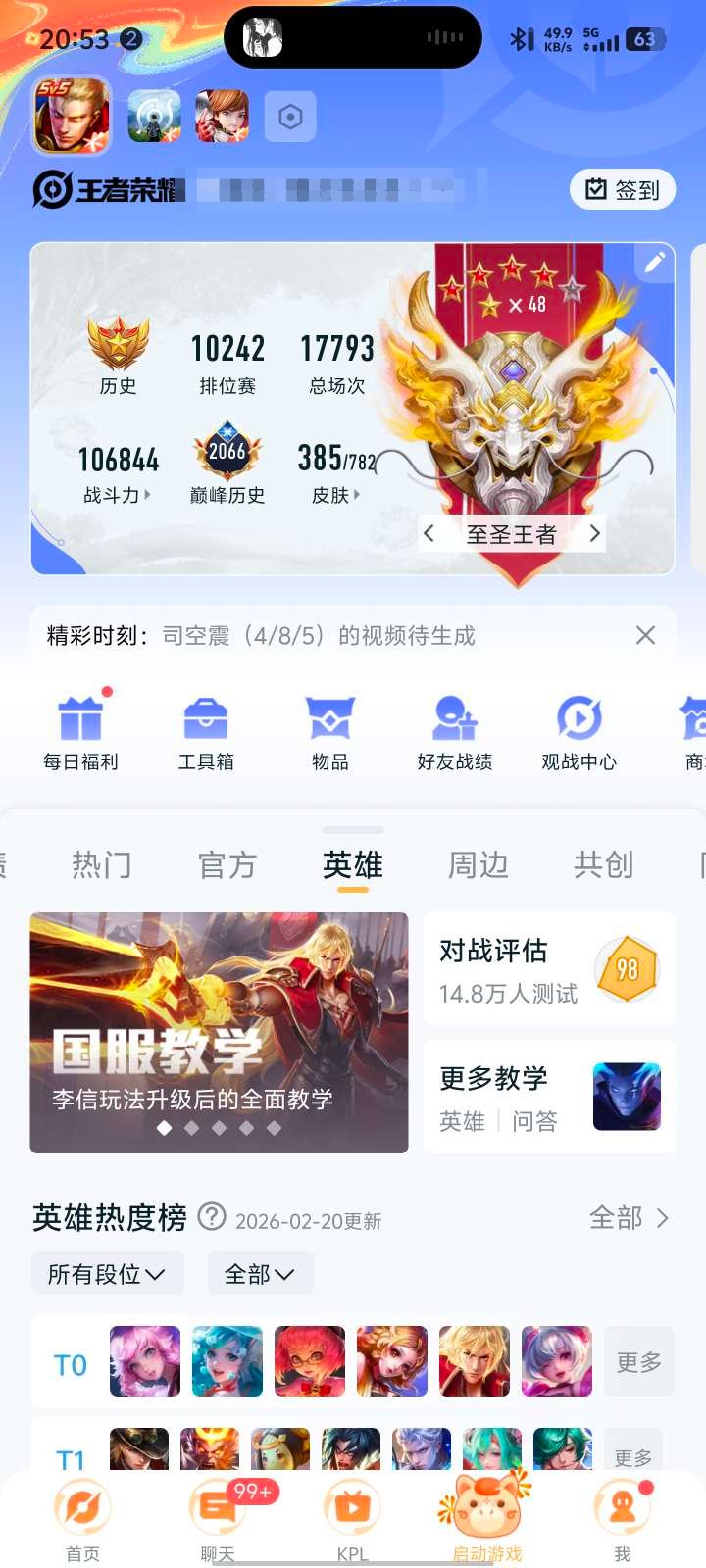706x1568 pixels.
Task: Open the 每日福利 daily welfare gift icon
Action: click(82, 730)
